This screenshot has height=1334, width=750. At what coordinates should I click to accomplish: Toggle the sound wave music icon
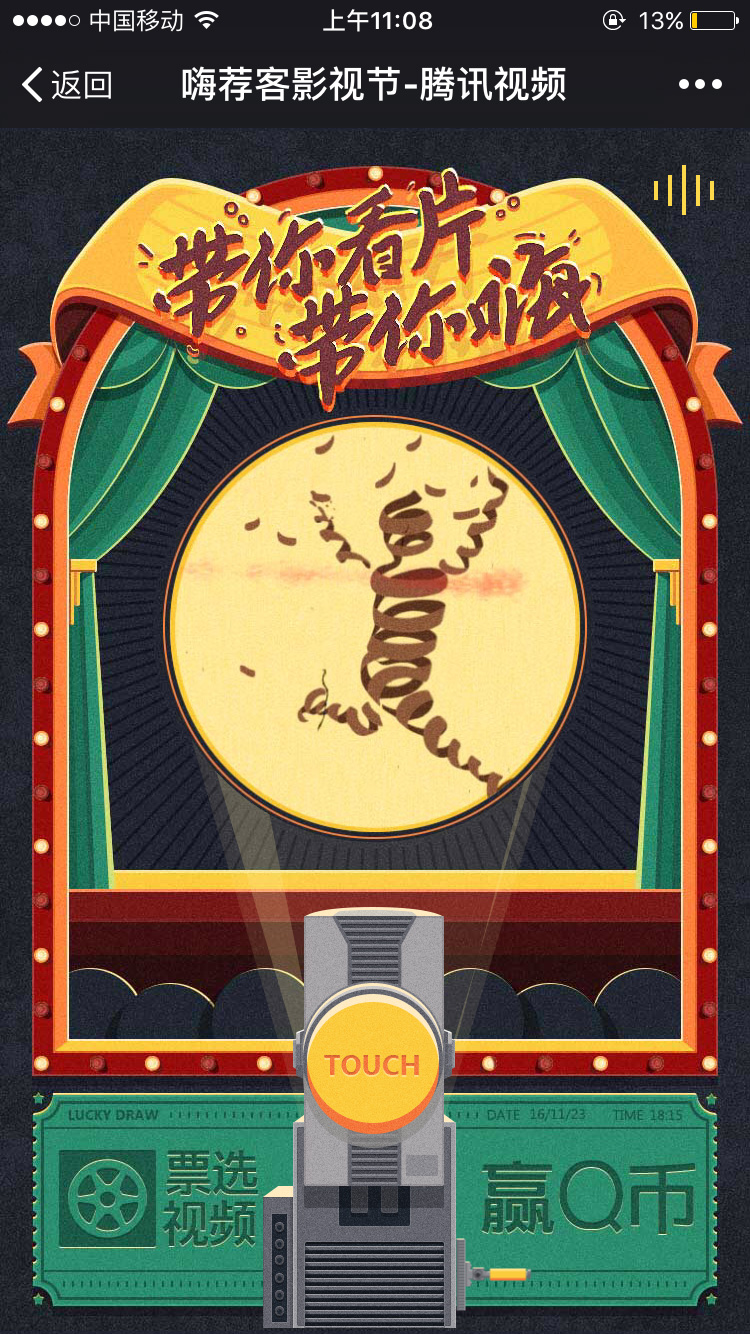point(683,190)
